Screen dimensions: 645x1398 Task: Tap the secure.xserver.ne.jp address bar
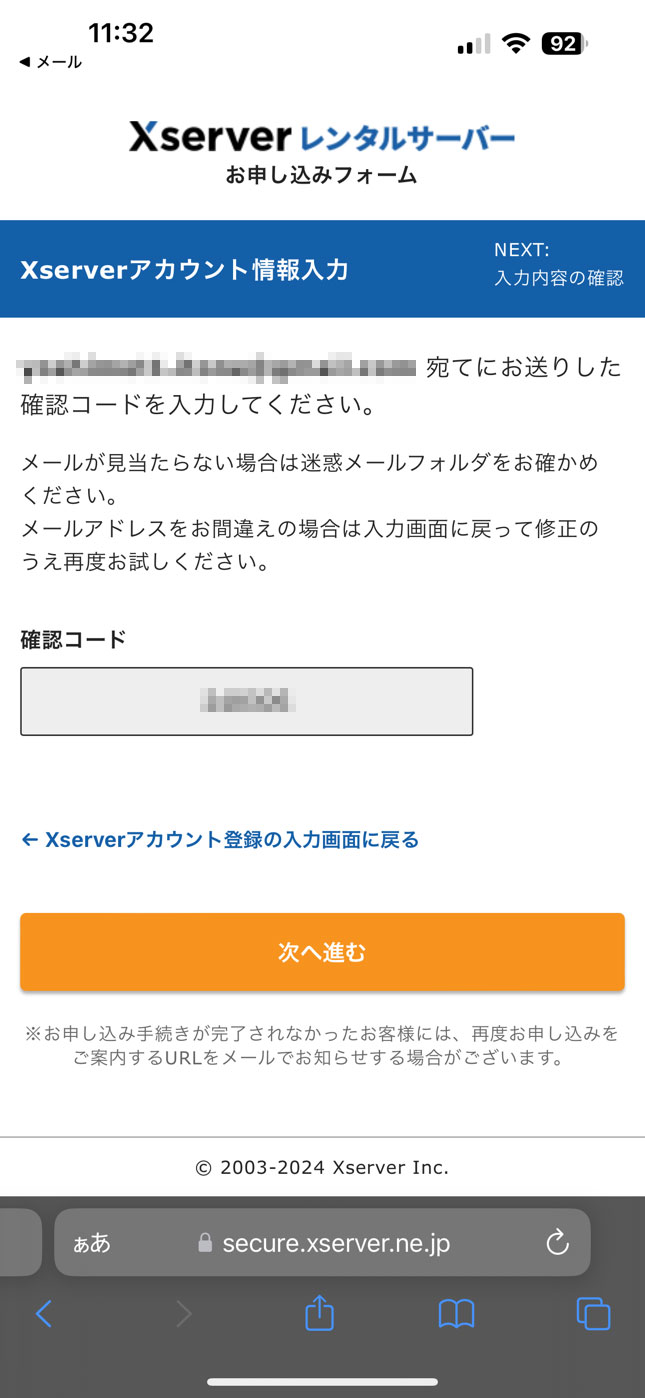coord(322,1243)
